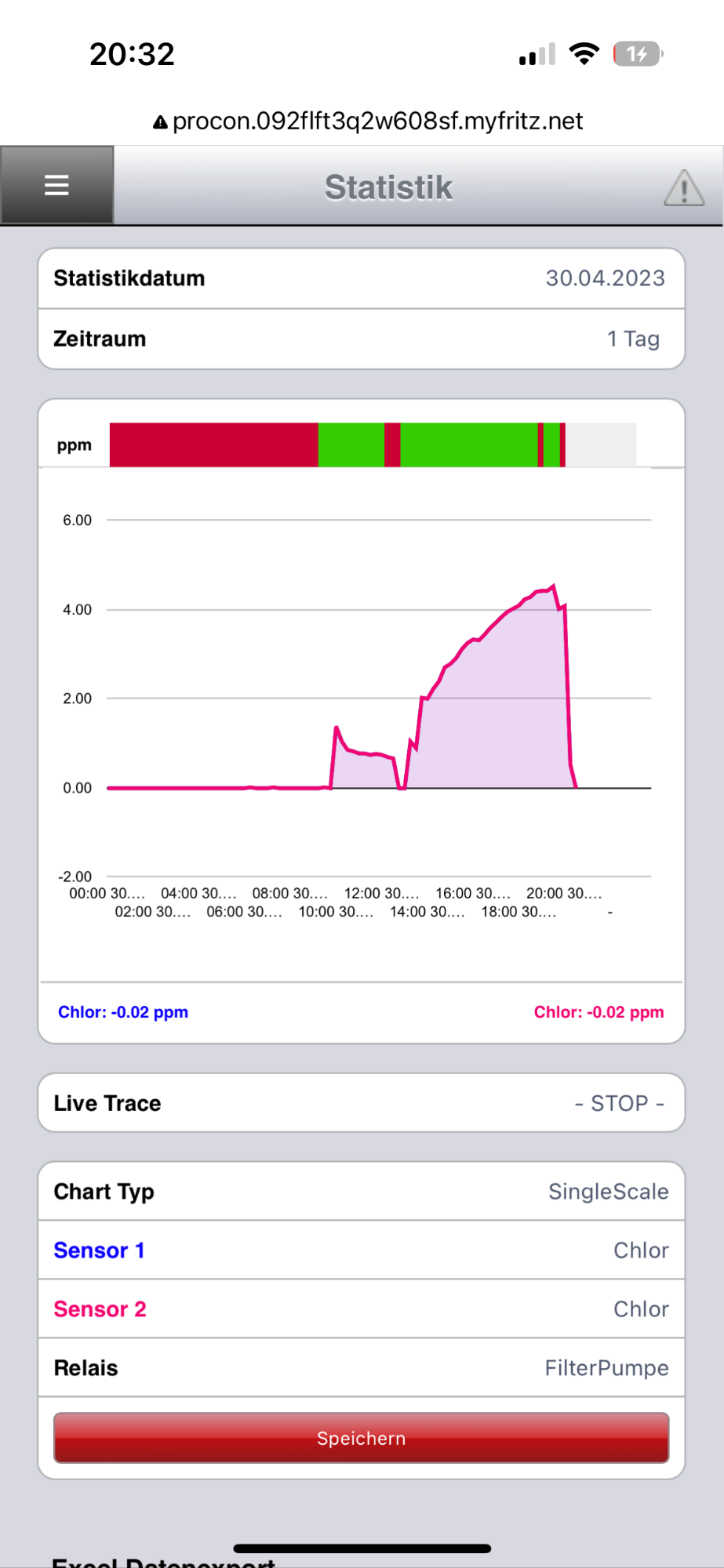Change the Statistikdatum date
Image resolution: width=724 pixels, height=1568 pixels.
(x=362, y=278)
